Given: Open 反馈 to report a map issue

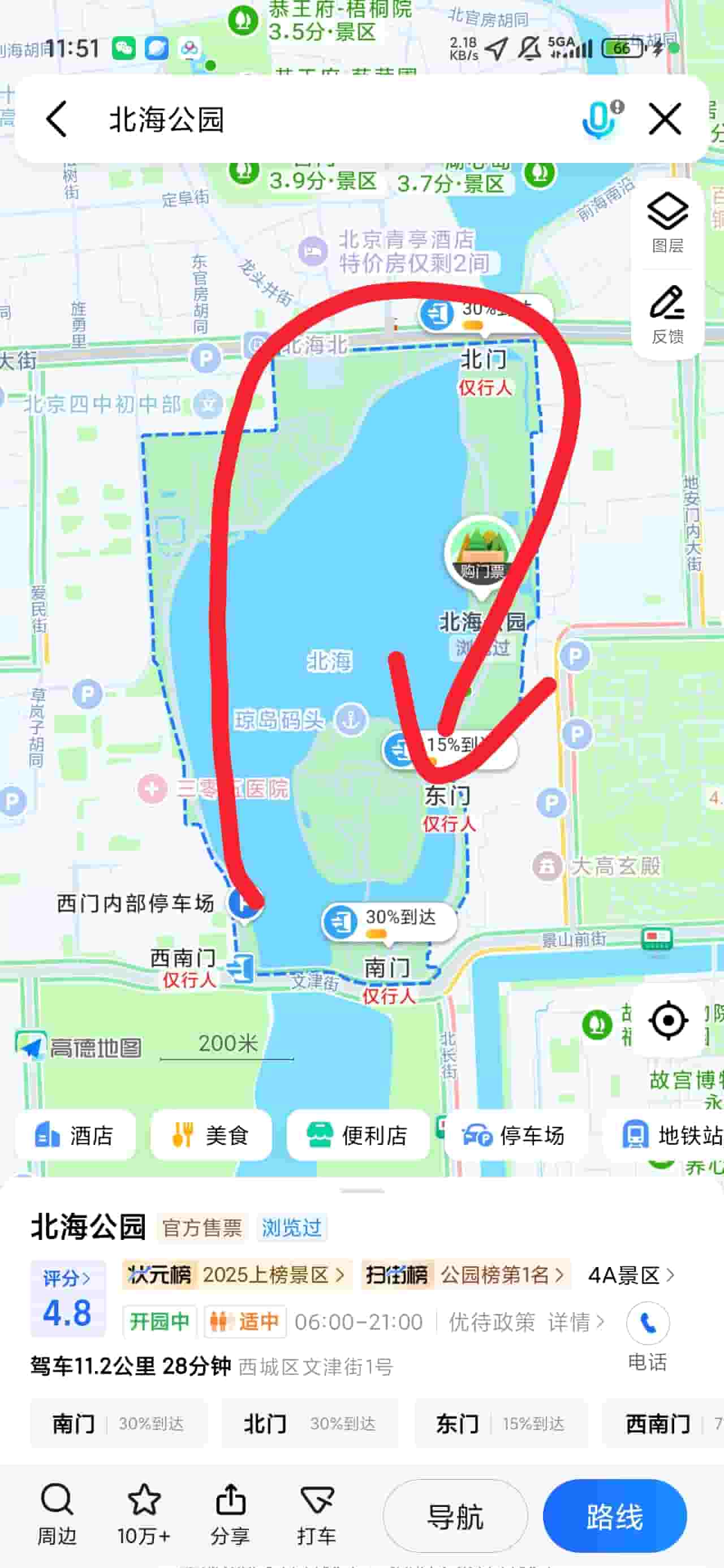Looking at the screenshot, I should click(x=667, y=315).
